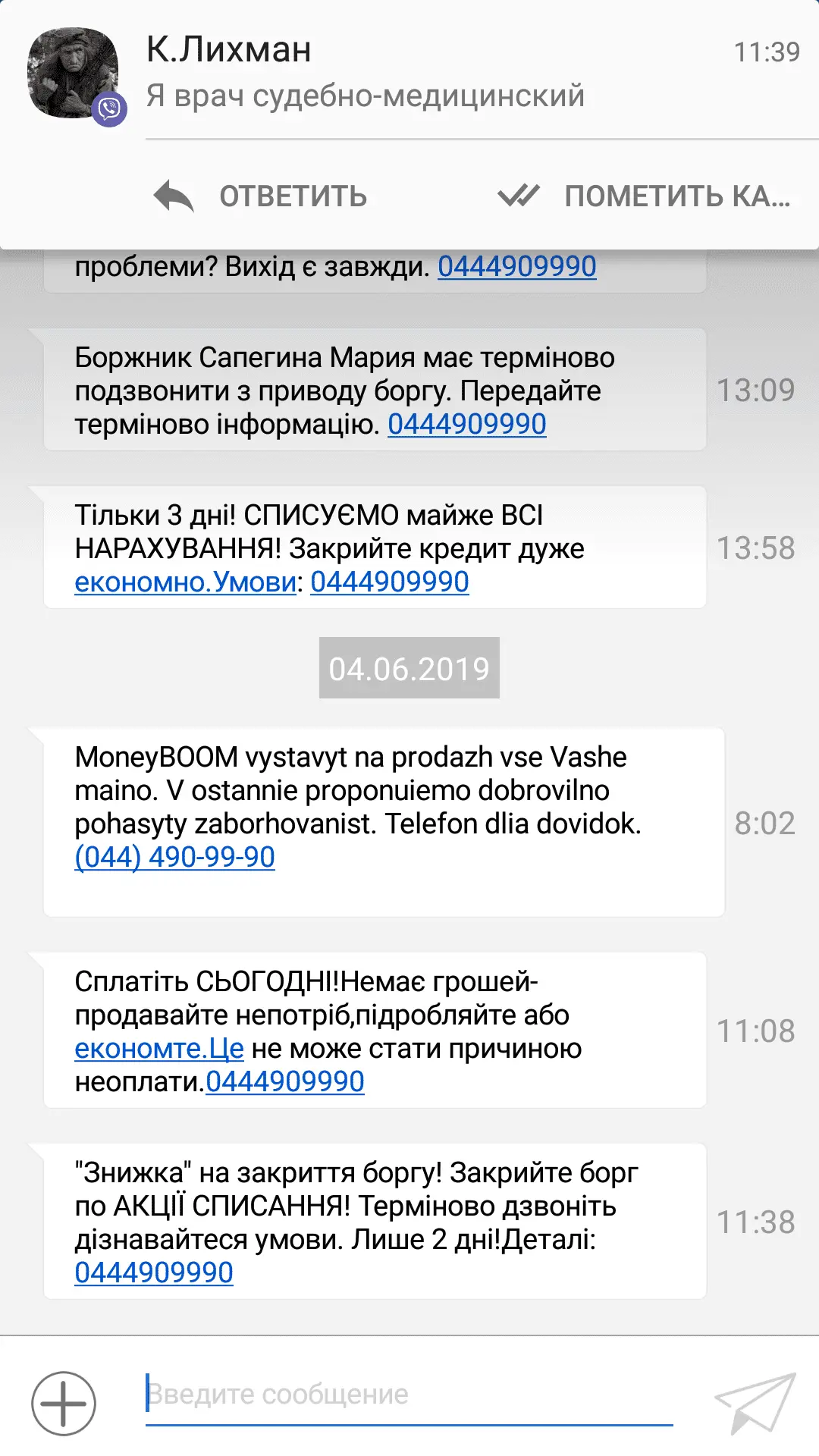Dial (044) 490-99-90 from the MoneyBOOM message

click(174, 858)
